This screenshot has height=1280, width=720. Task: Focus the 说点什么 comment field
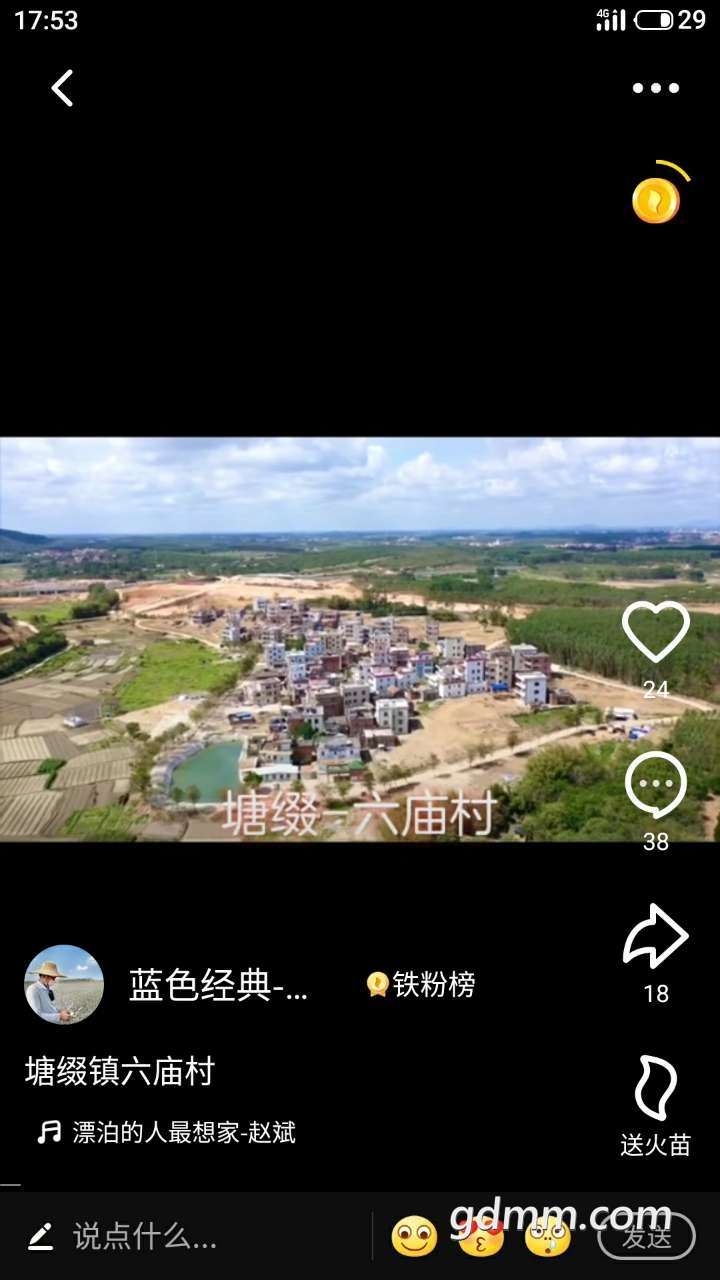(145, 1237)
